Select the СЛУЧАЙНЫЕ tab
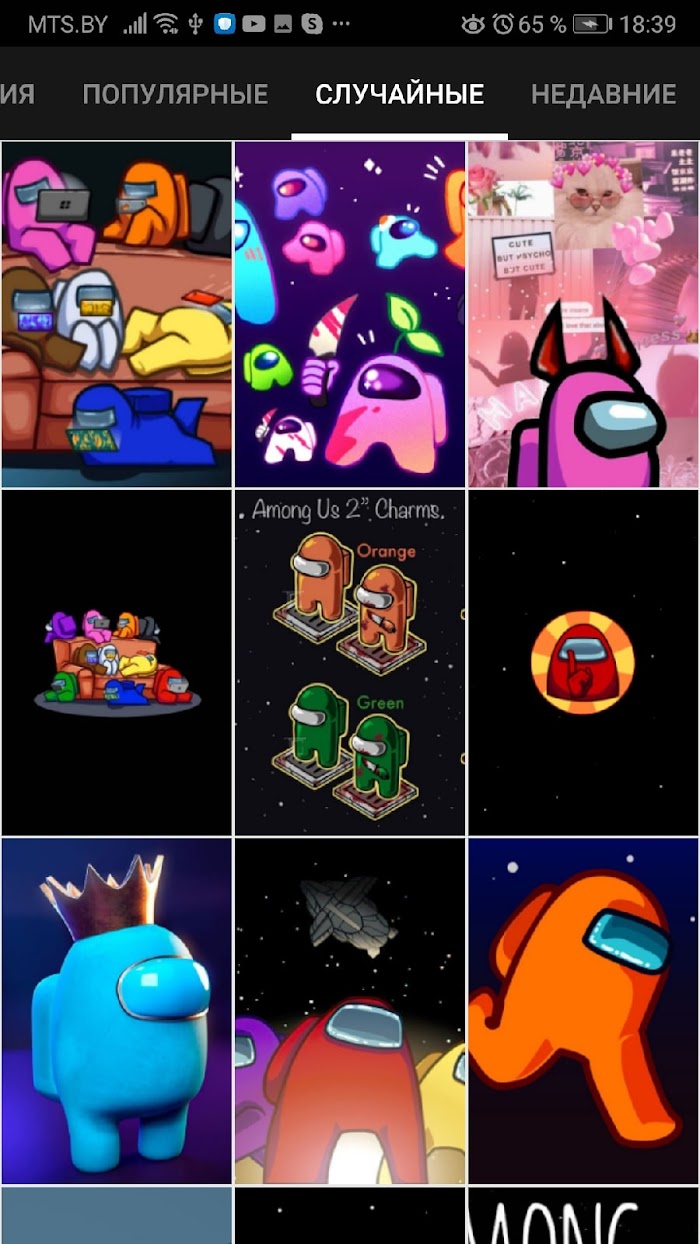Screen dimensions: 700x1244 400,95
